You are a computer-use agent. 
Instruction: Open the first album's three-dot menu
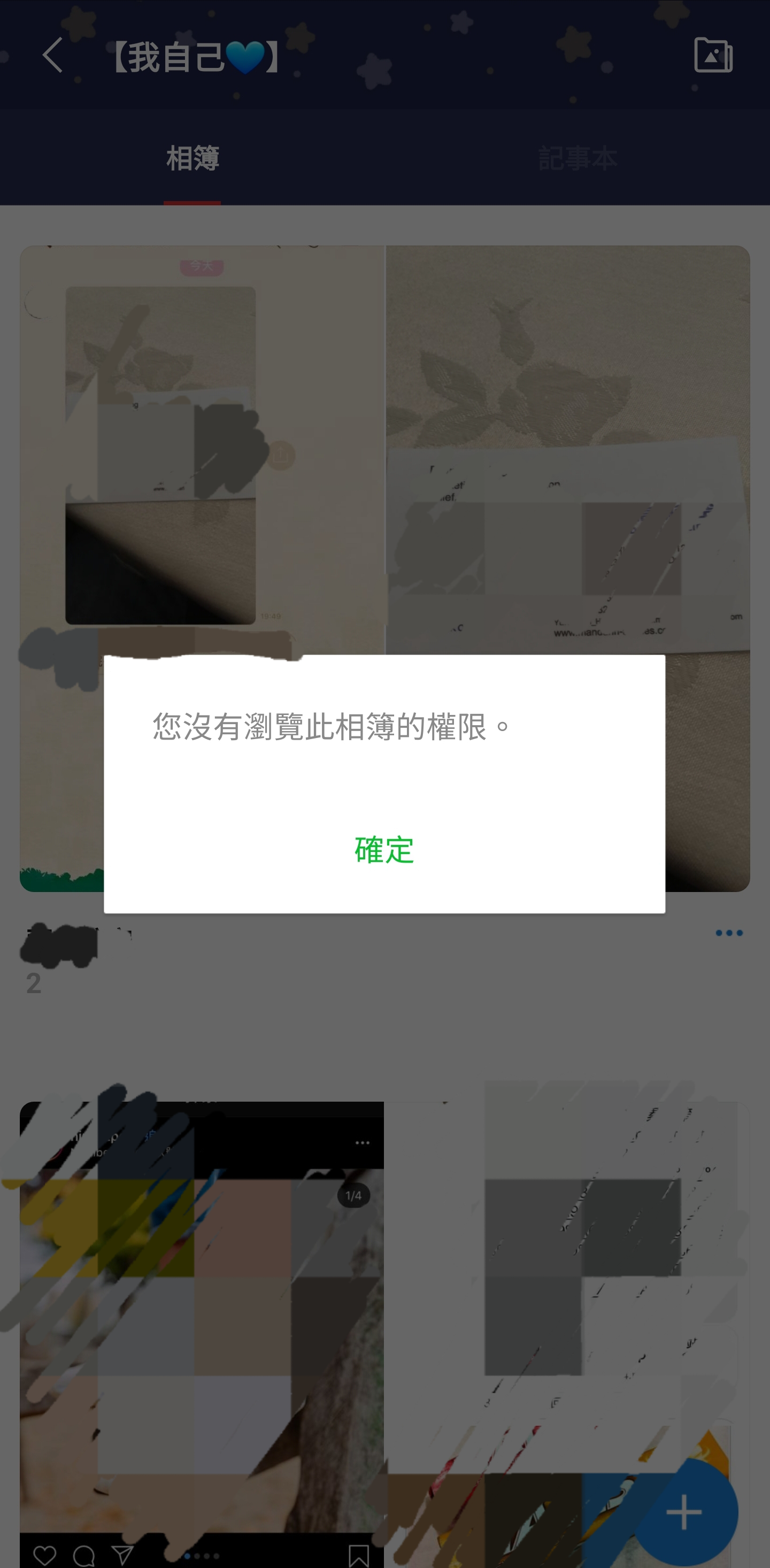tap(729, 933)
